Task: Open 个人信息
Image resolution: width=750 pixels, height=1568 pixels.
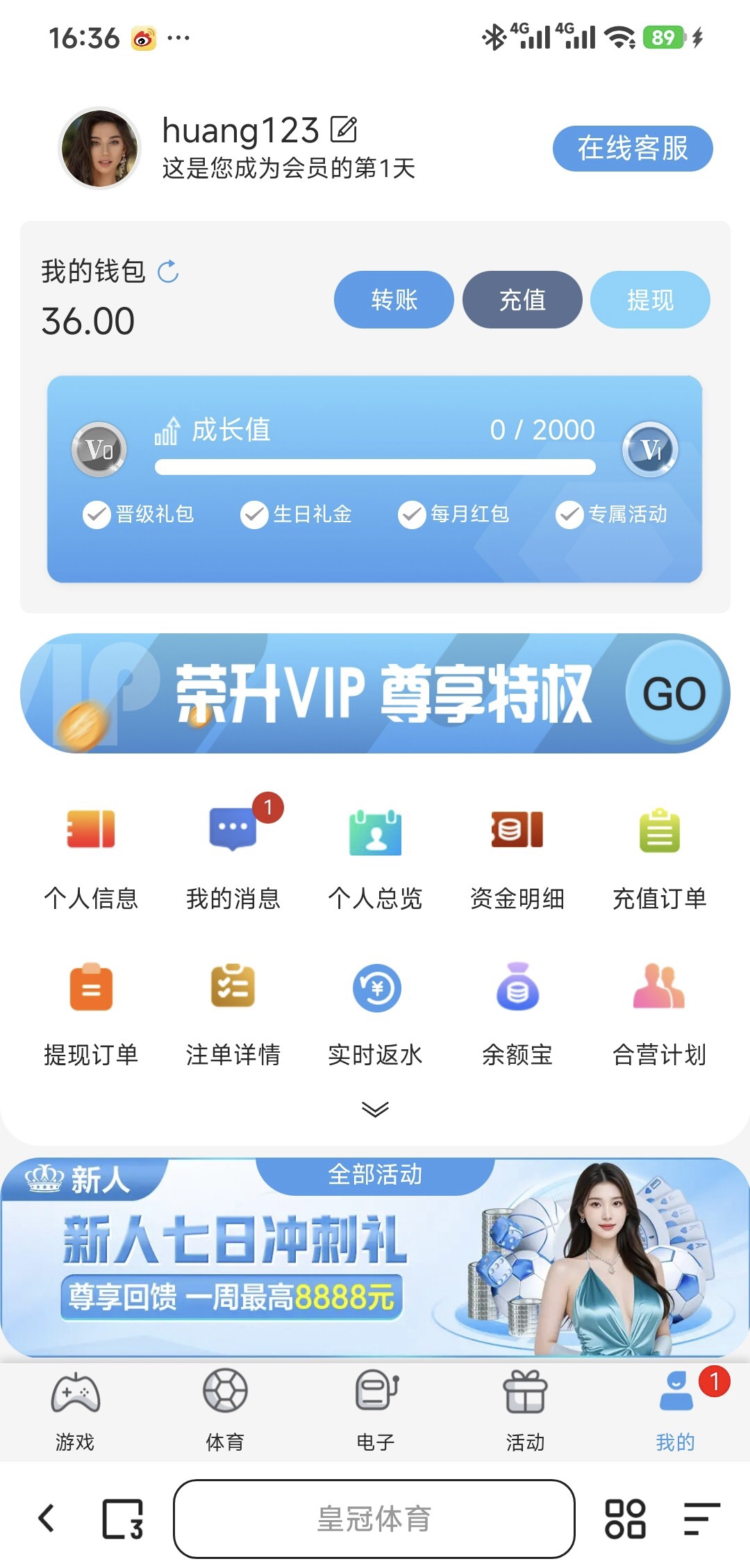Action: tap(91, 856)
